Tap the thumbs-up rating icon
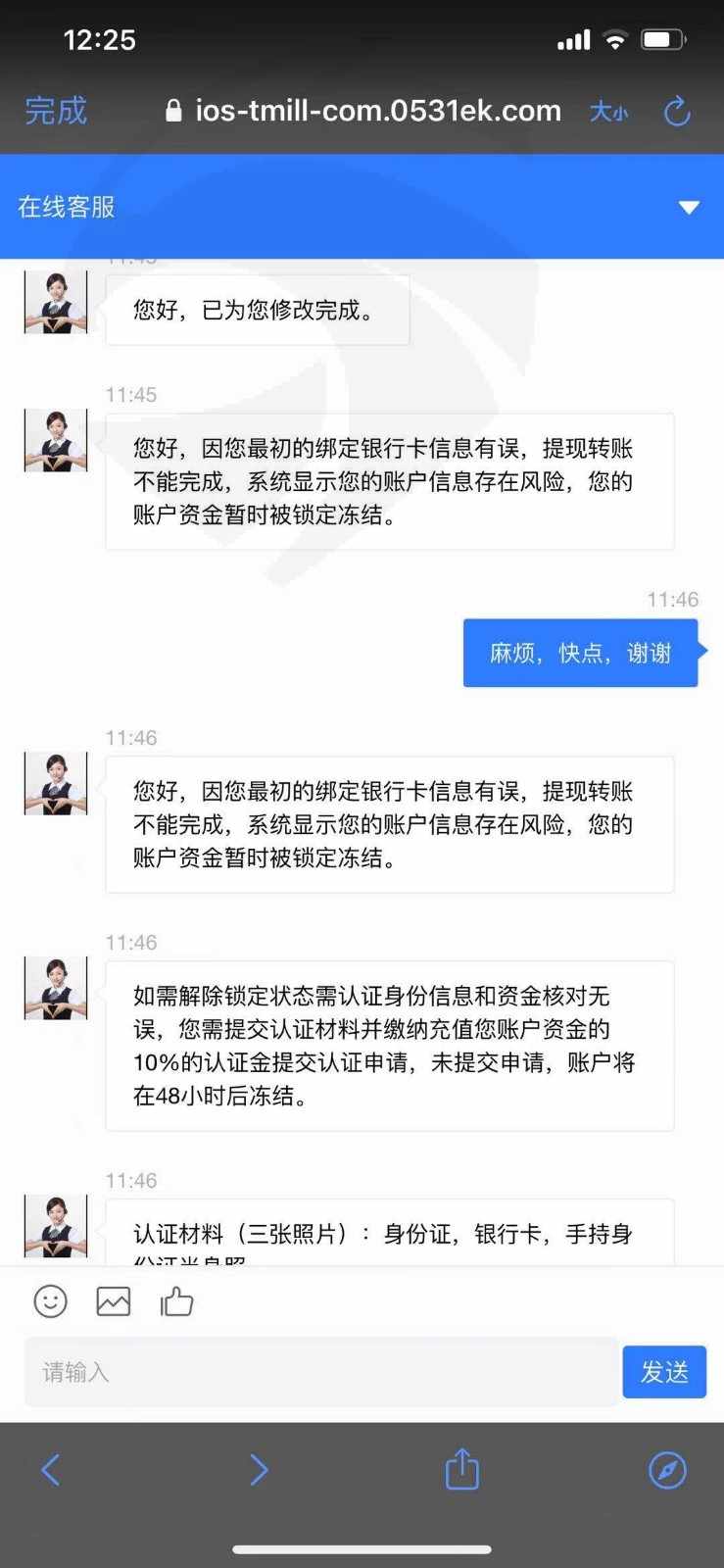This screenshot has height=1568, width=724. [176, 1301]
